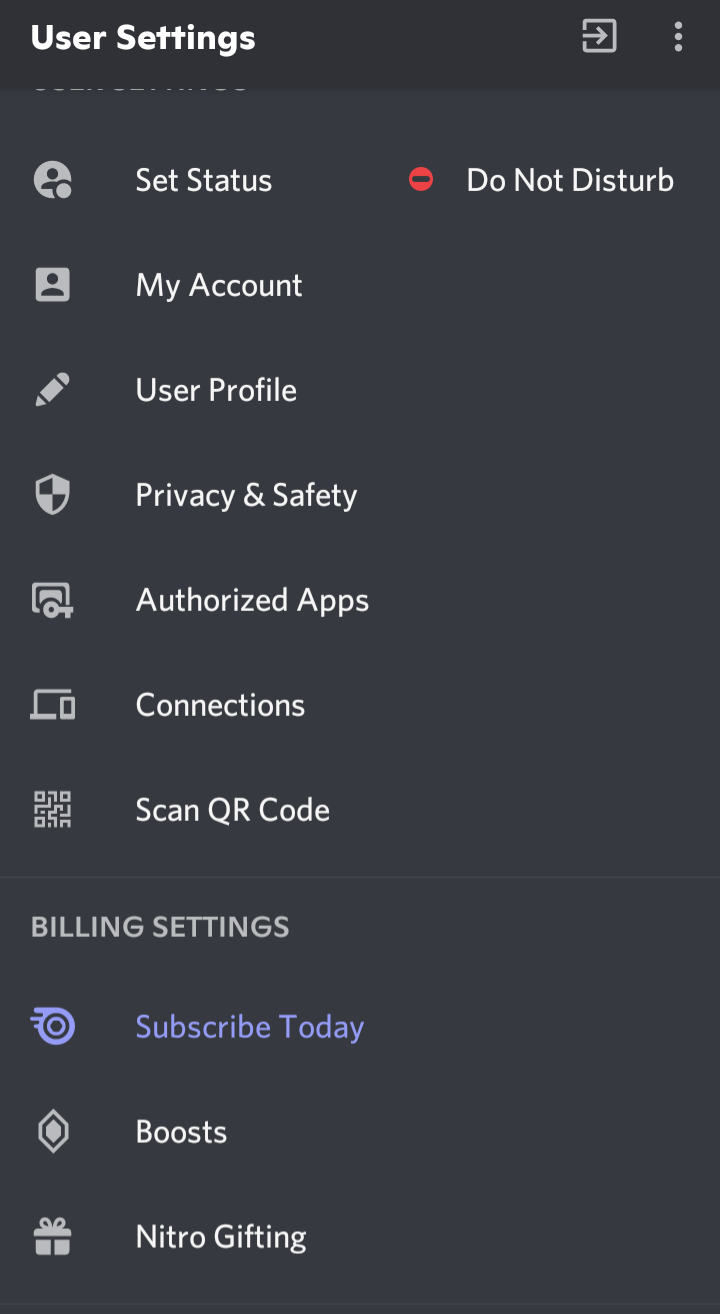
Task: Open Privacy & Safety settings
Action: pos(246,494)
